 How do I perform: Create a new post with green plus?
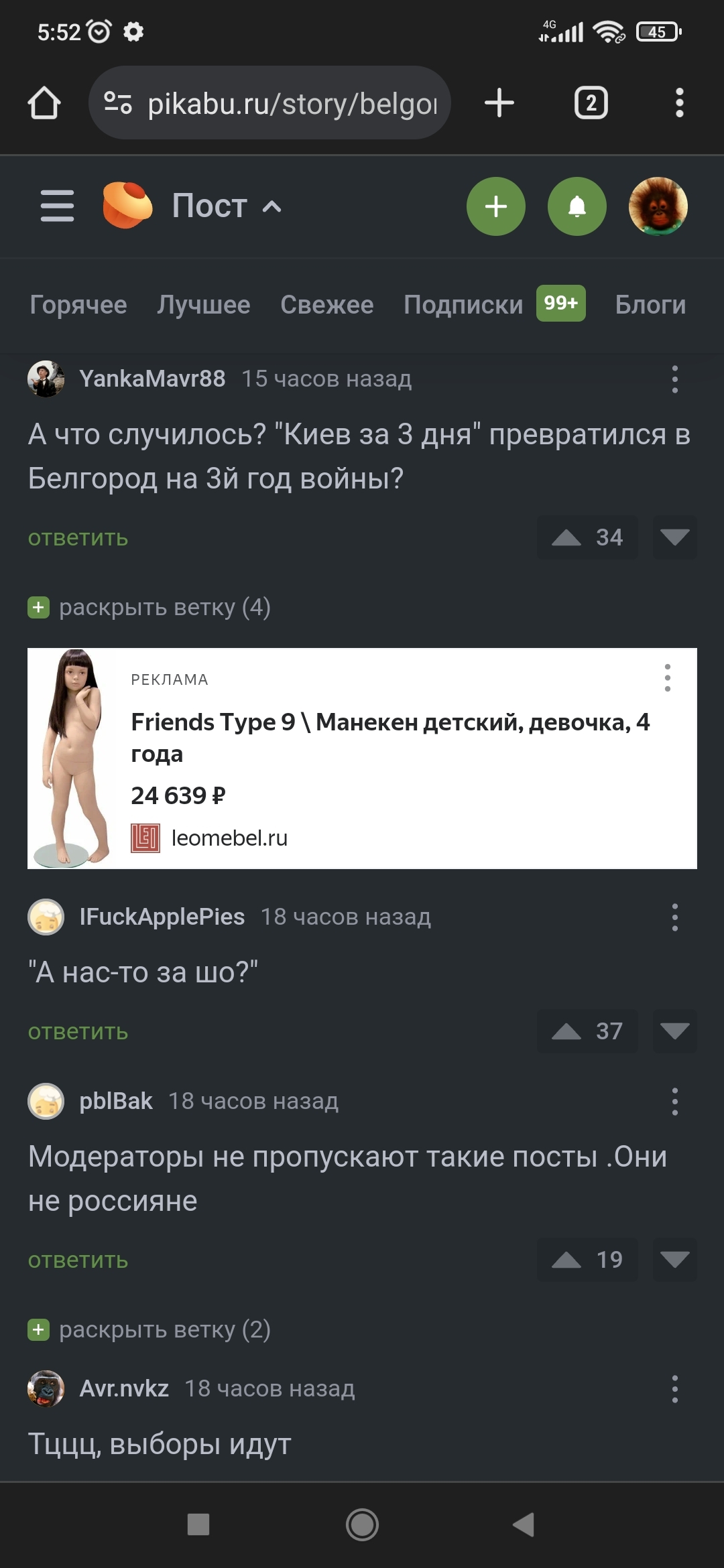pos(495,206)
